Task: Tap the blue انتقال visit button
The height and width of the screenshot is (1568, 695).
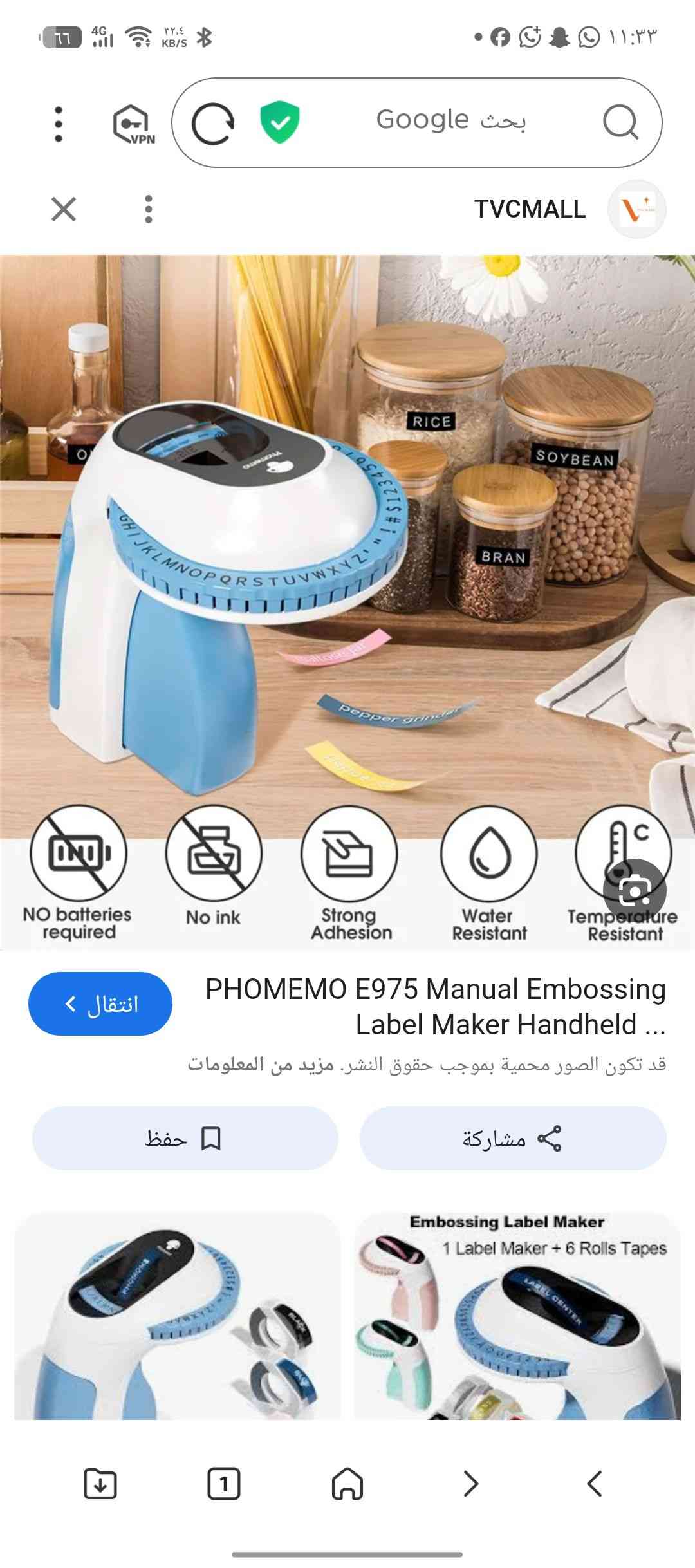Action: [x=100, y=1003]
